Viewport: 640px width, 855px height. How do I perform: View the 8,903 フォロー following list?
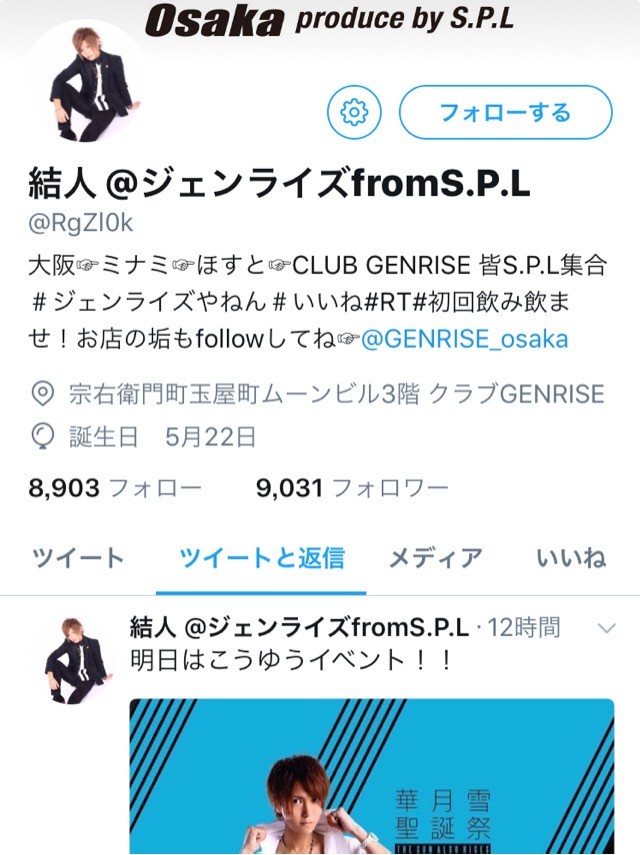(116, 488)
